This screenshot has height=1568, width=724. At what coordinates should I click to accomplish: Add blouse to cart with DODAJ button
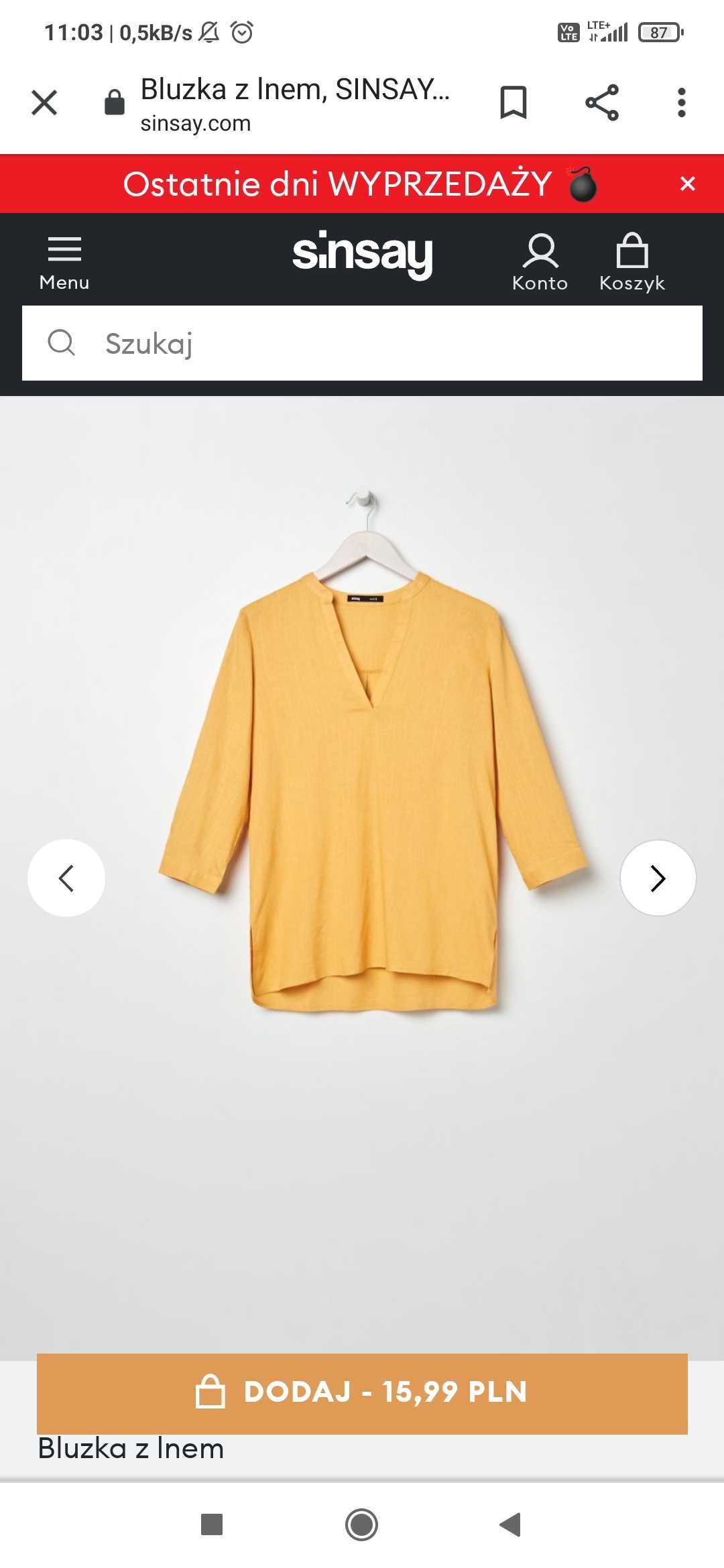[362, 1392]
